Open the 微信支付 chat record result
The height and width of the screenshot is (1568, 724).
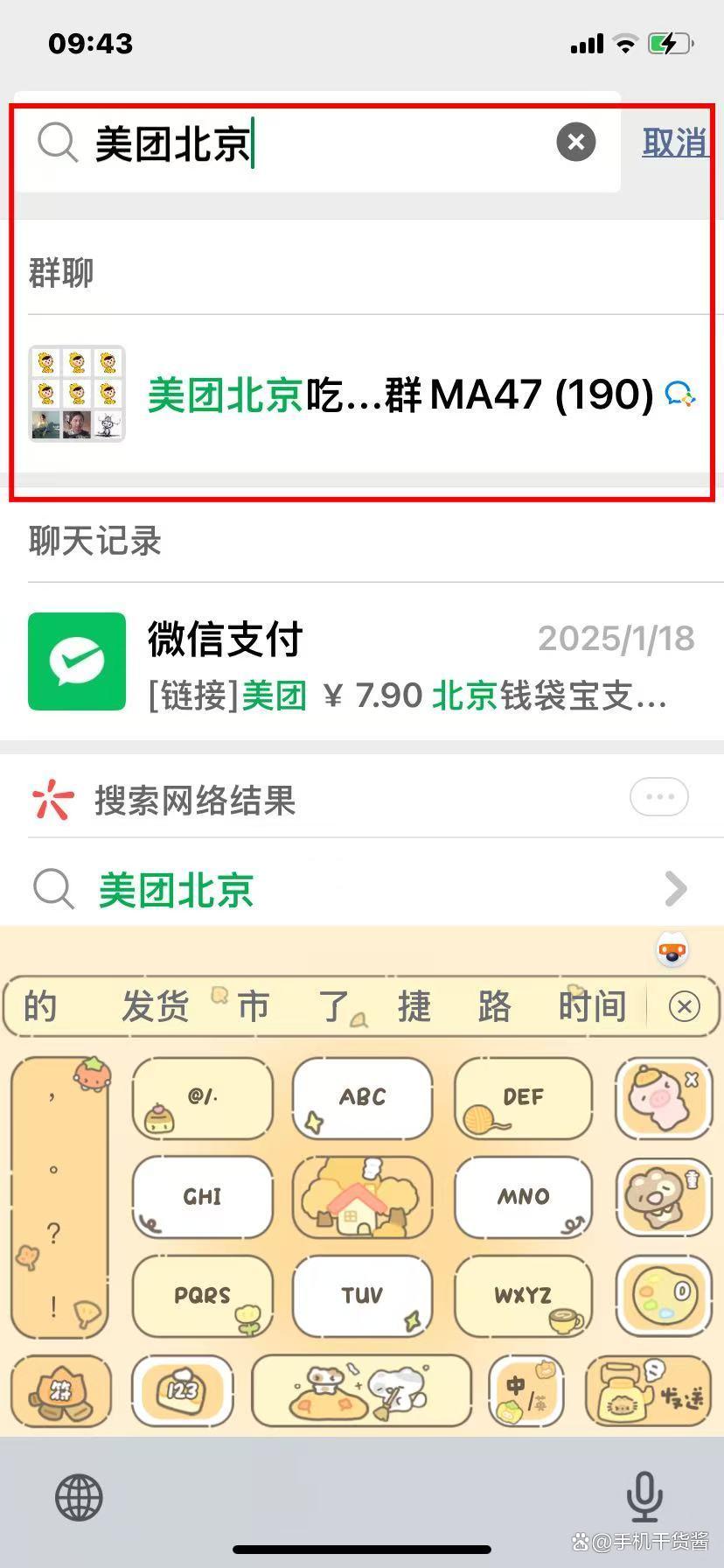[362, 661]
